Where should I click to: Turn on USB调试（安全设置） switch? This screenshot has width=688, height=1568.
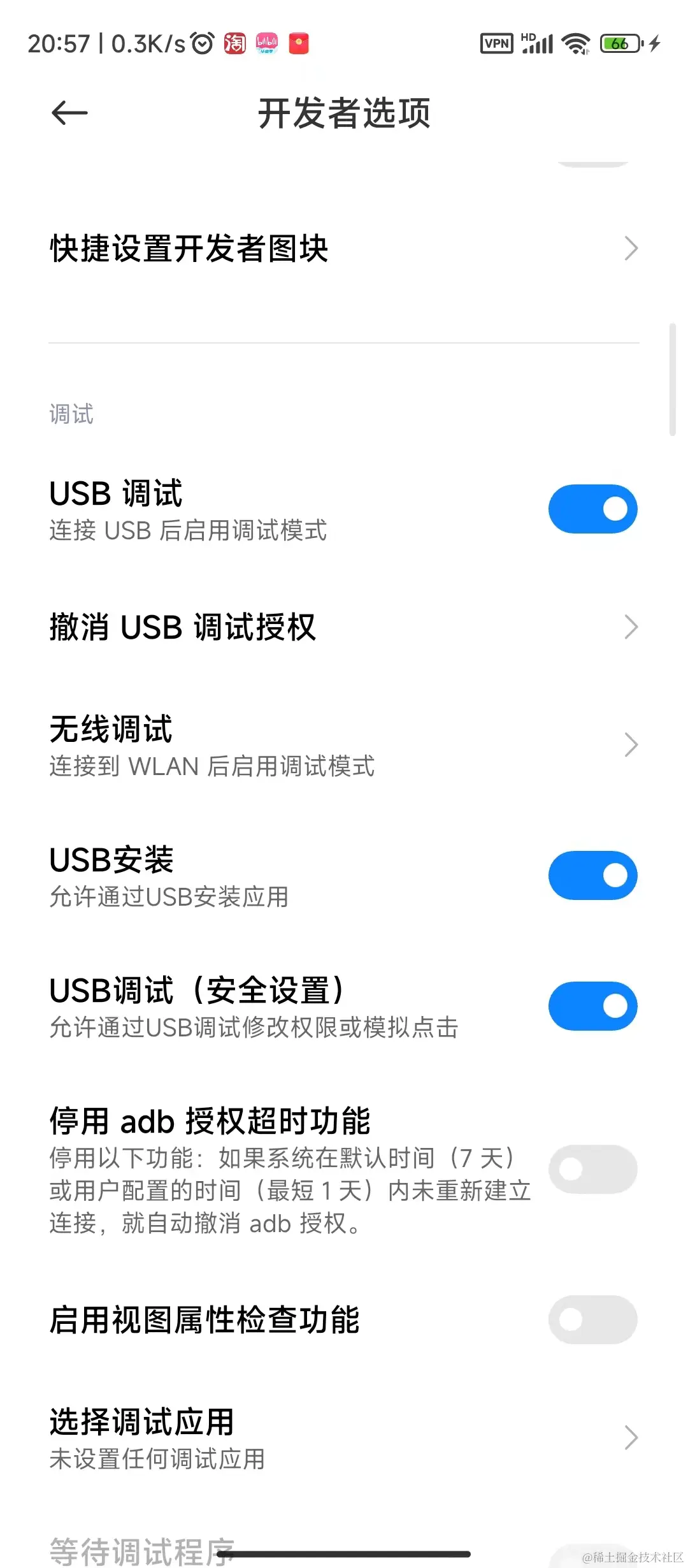click(x=592, y=1005)
